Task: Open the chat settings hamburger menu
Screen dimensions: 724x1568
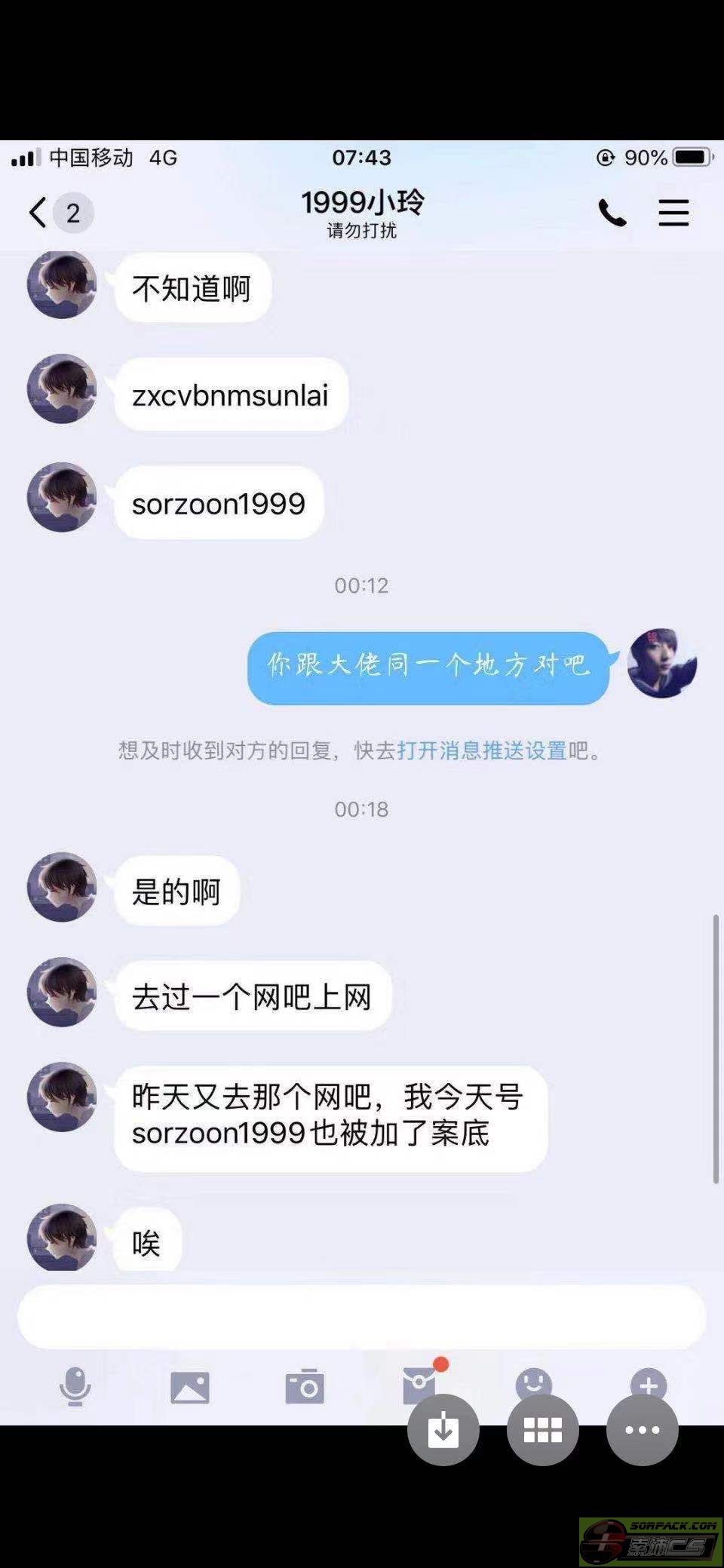Action: pos(673,213)
